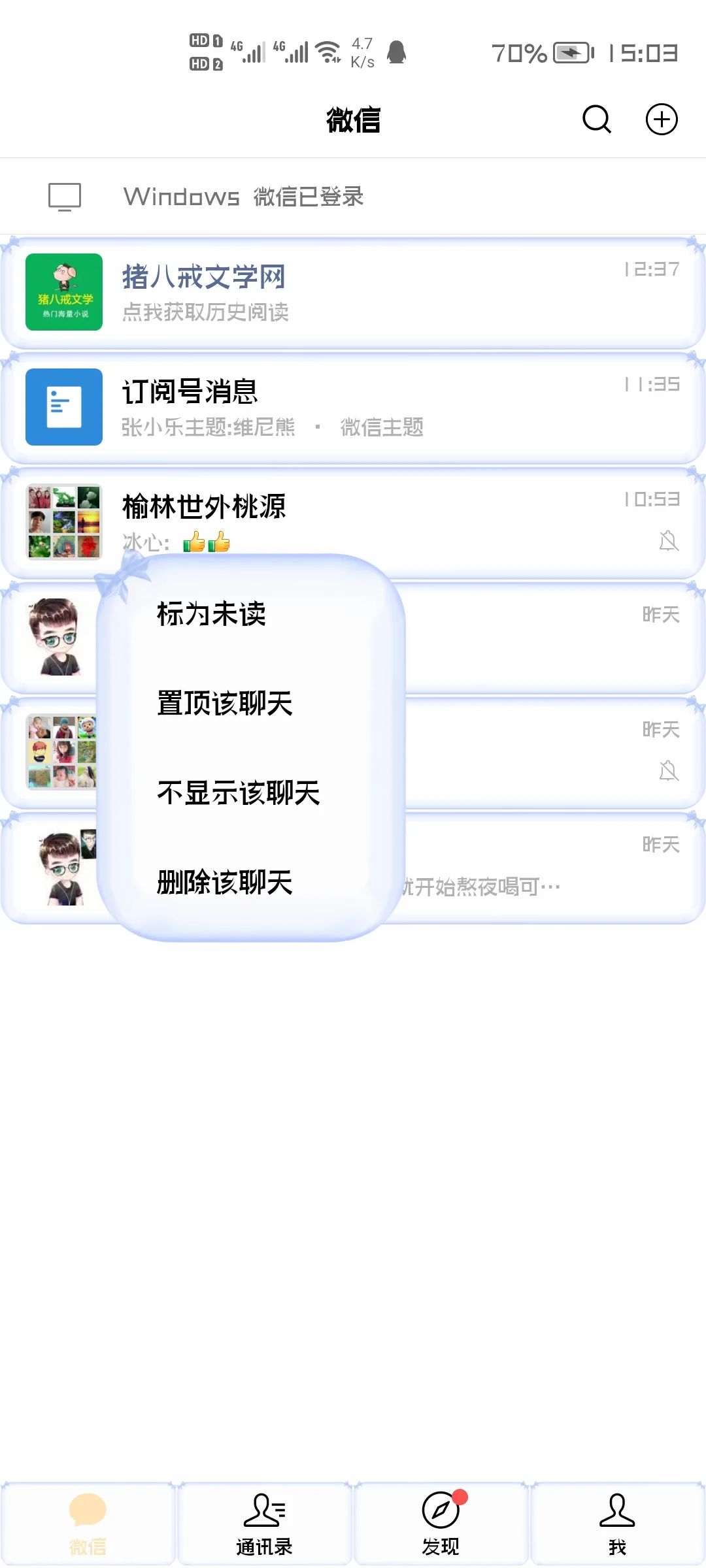Select 标为未读 in the popup menu
The image size is (706, 1568).
click(212, 614)
